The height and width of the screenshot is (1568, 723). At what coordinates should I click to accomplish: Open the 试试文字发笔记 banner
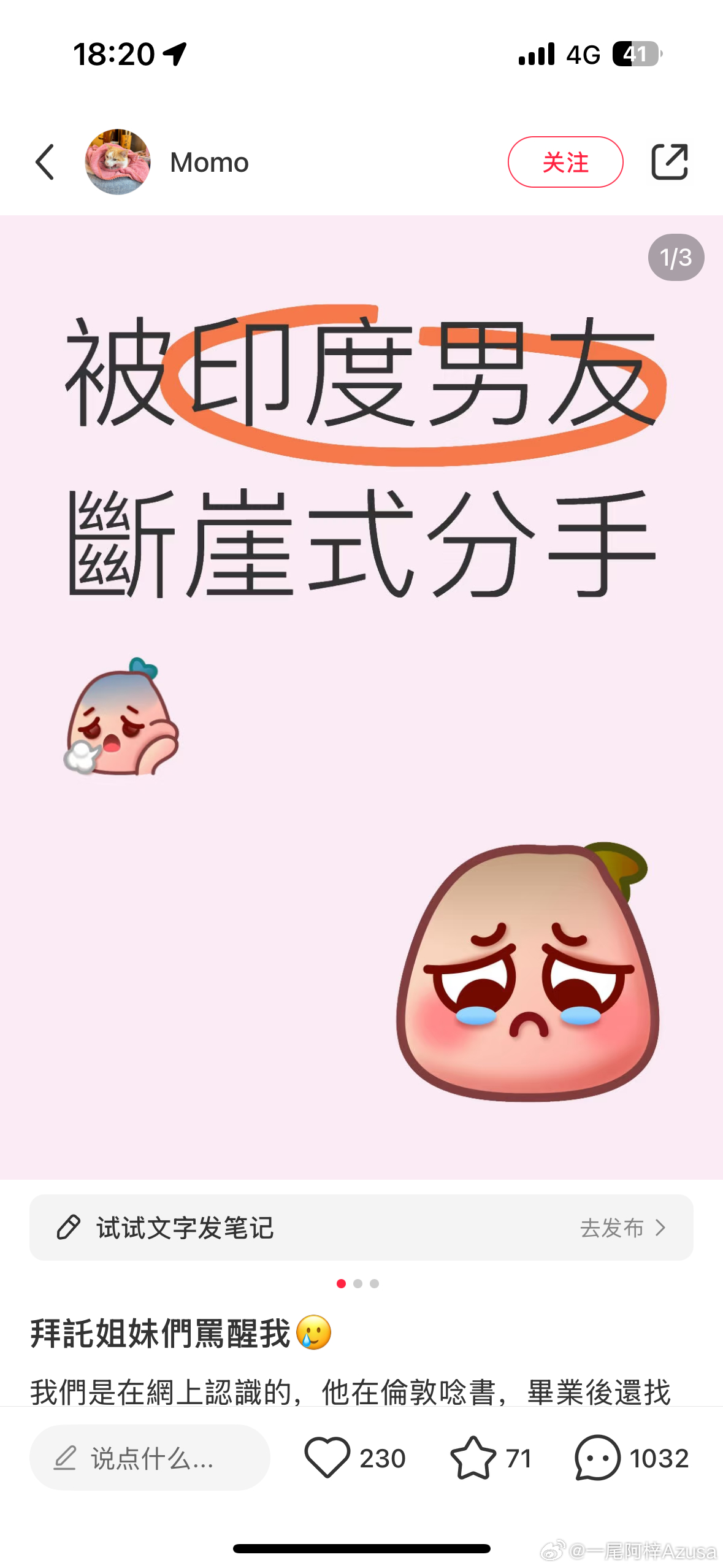(x=361, y=1228)
